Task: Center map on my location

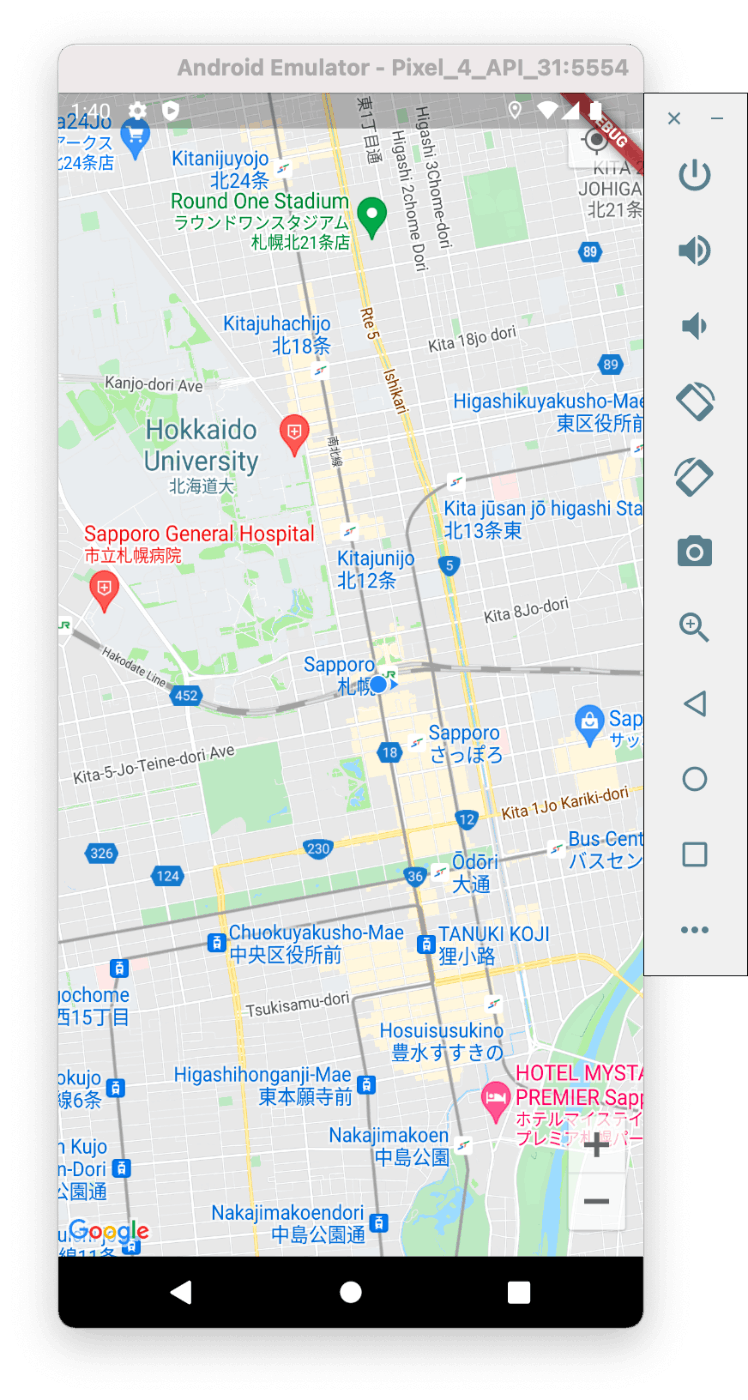Action: (x=596, y=140)
